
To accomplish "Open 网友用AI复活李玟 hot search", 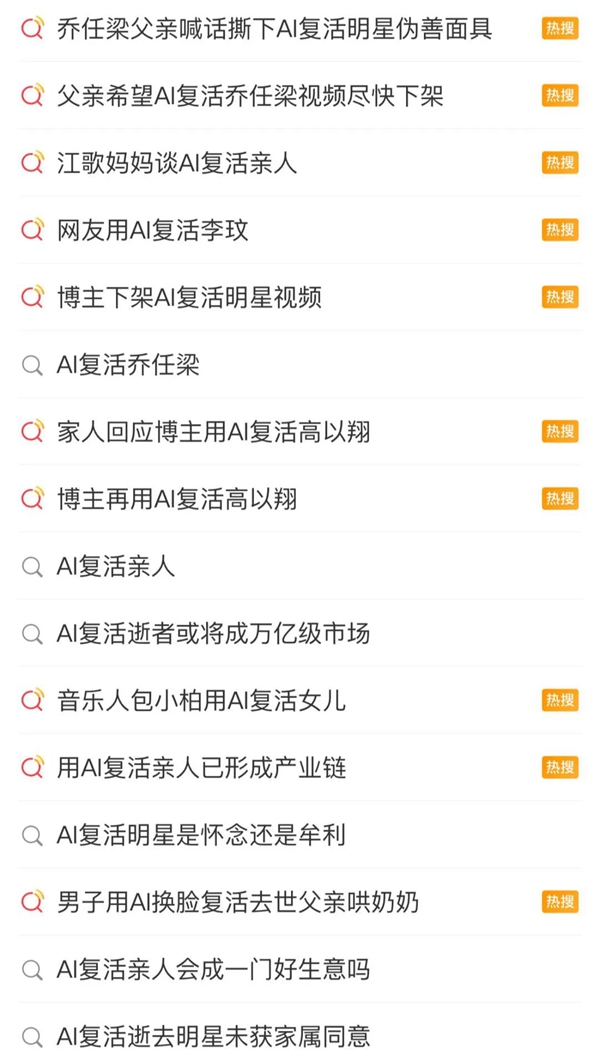I will click(x=153, y=230).
